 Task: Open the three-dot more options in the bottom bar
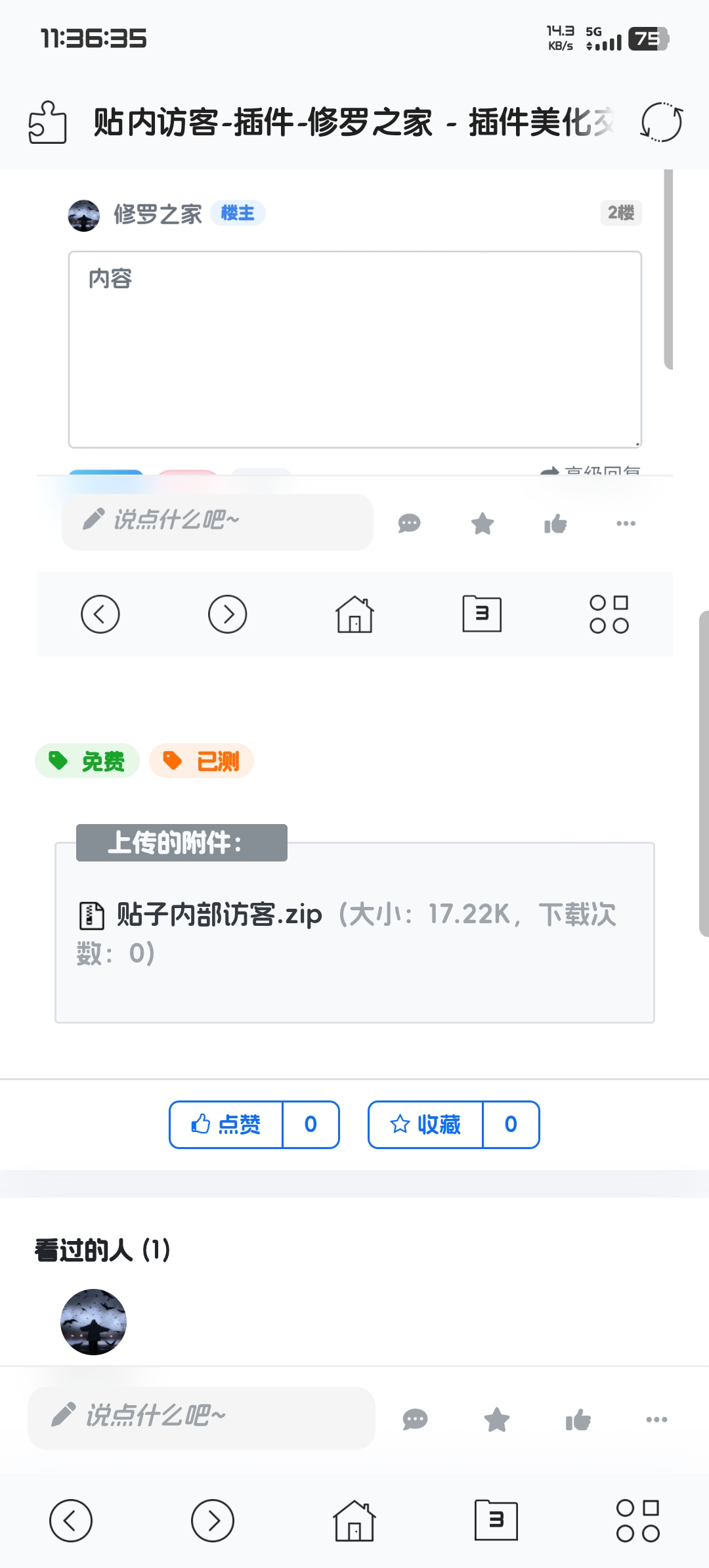(656, 1420)
